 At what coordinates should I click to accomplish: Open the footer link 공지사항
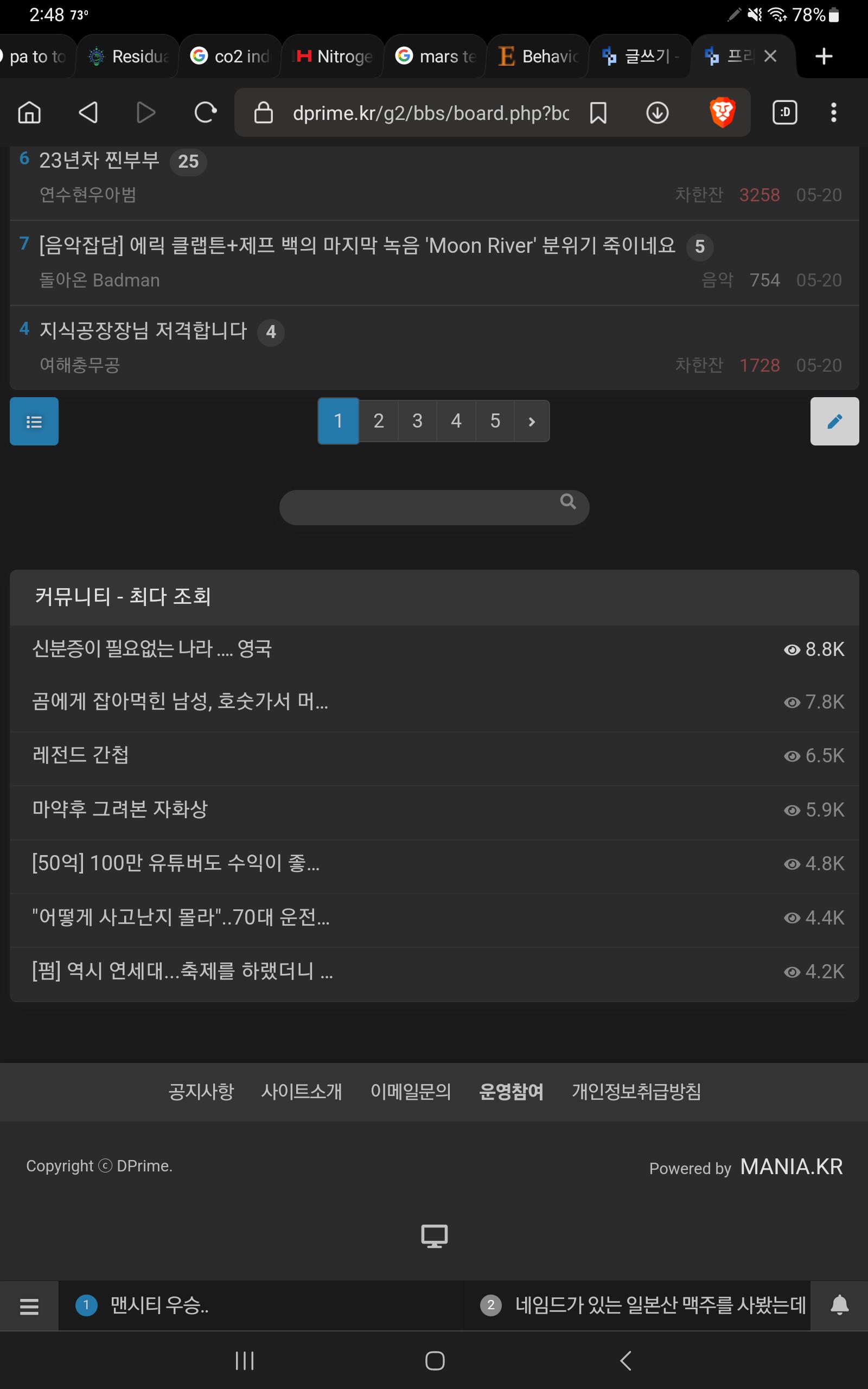point(201,1091)
